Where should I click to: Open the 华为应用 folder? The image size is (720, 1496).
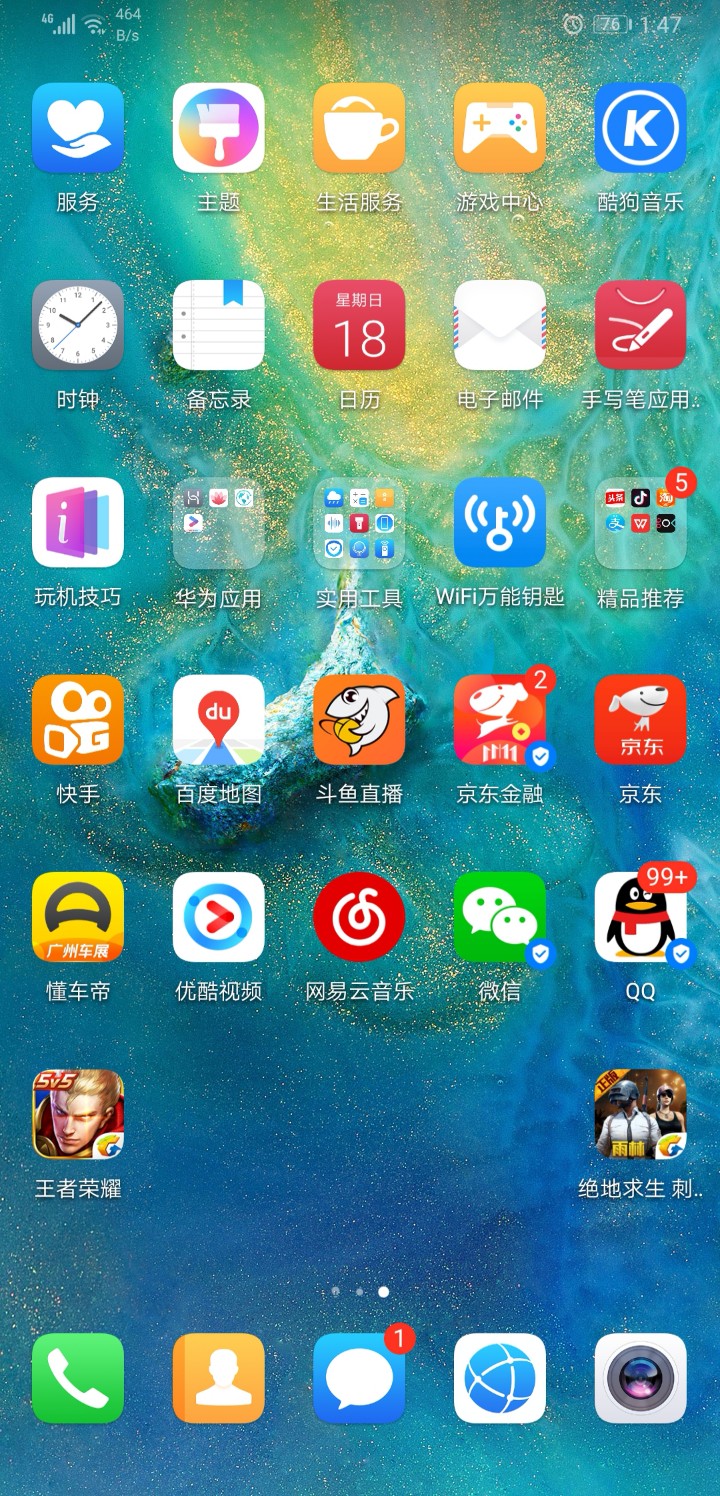218,523
